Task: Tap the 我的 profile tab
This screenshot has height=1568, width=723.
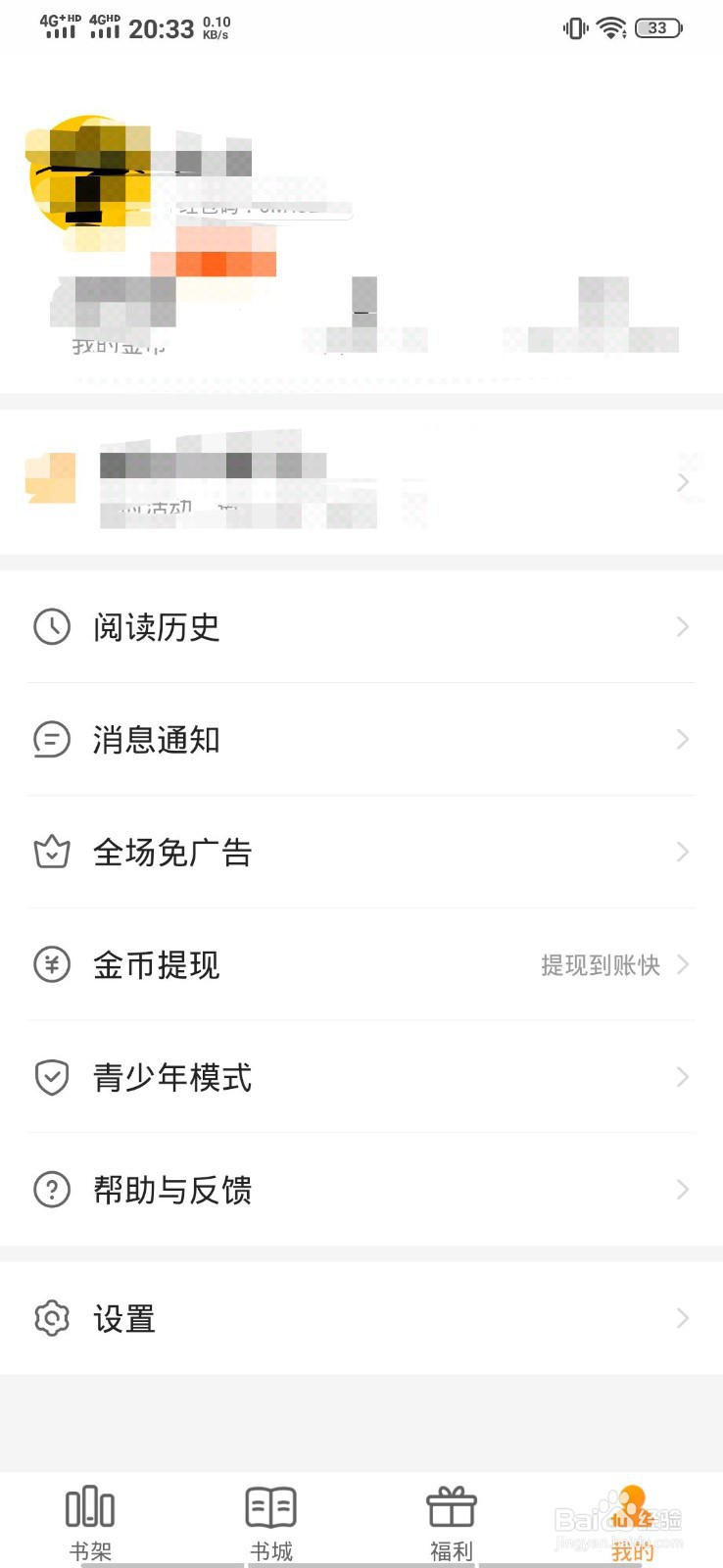Action: tap(632, 1522)
